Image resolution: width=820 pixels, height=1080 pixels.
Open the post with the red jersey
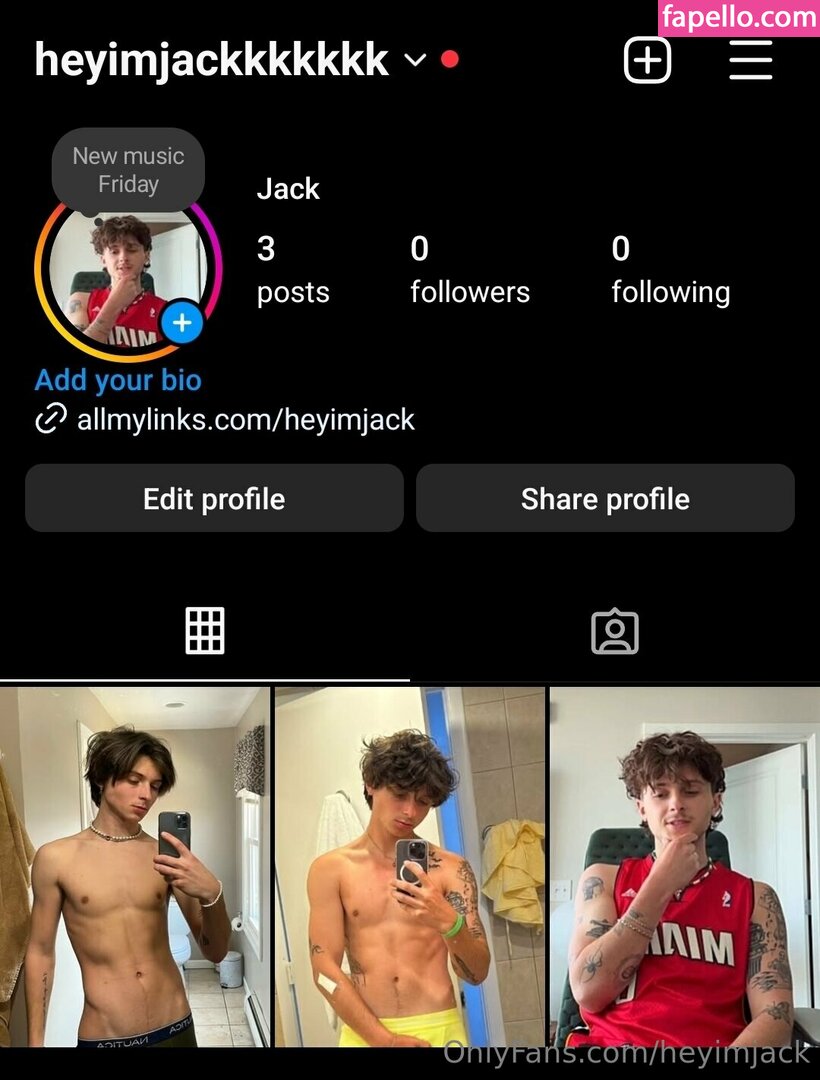click(685, 866)
